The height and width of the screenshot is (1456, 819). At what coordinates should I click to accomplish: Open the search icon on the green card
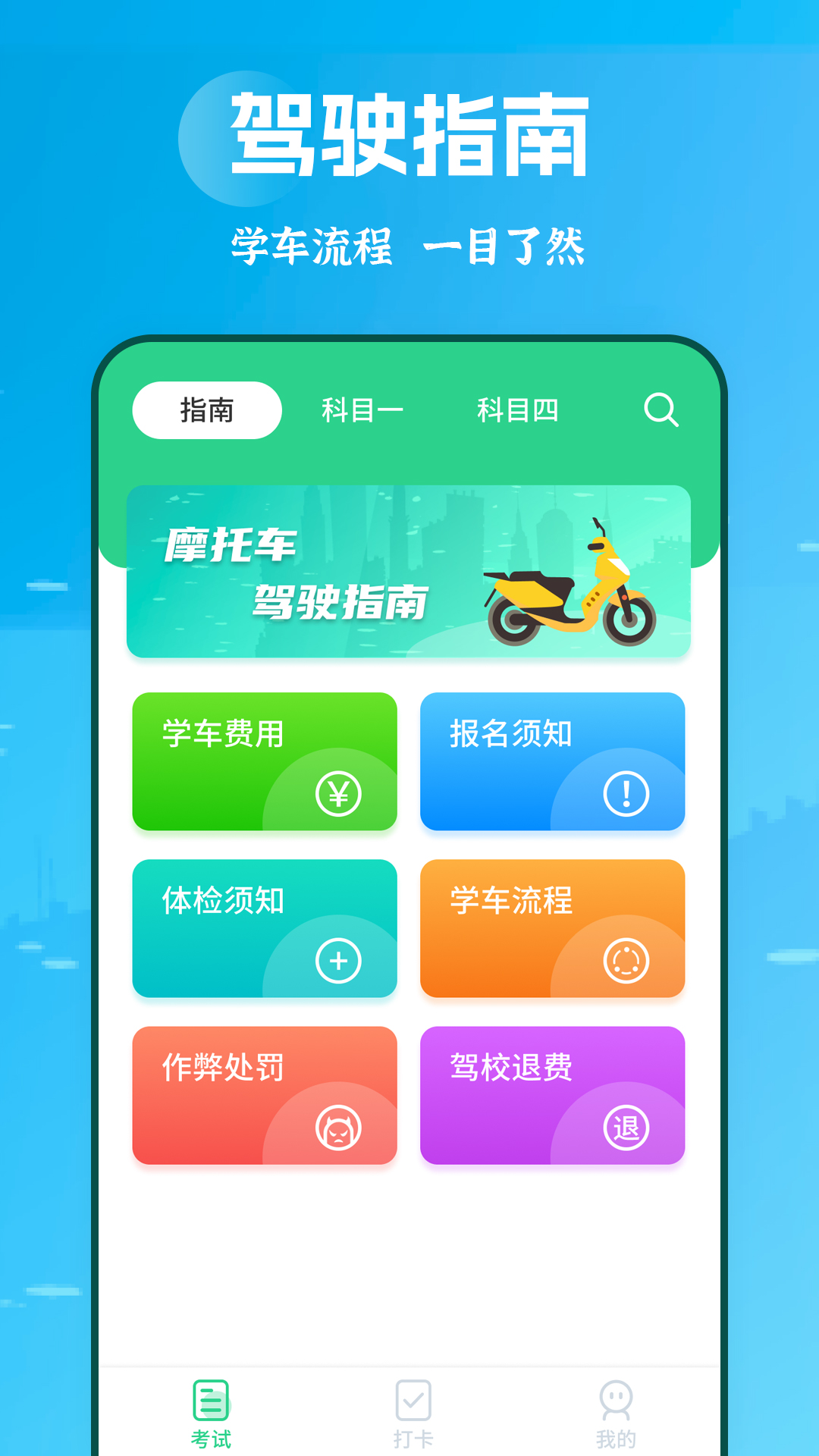pyautogui.click(x=661, y=410)
